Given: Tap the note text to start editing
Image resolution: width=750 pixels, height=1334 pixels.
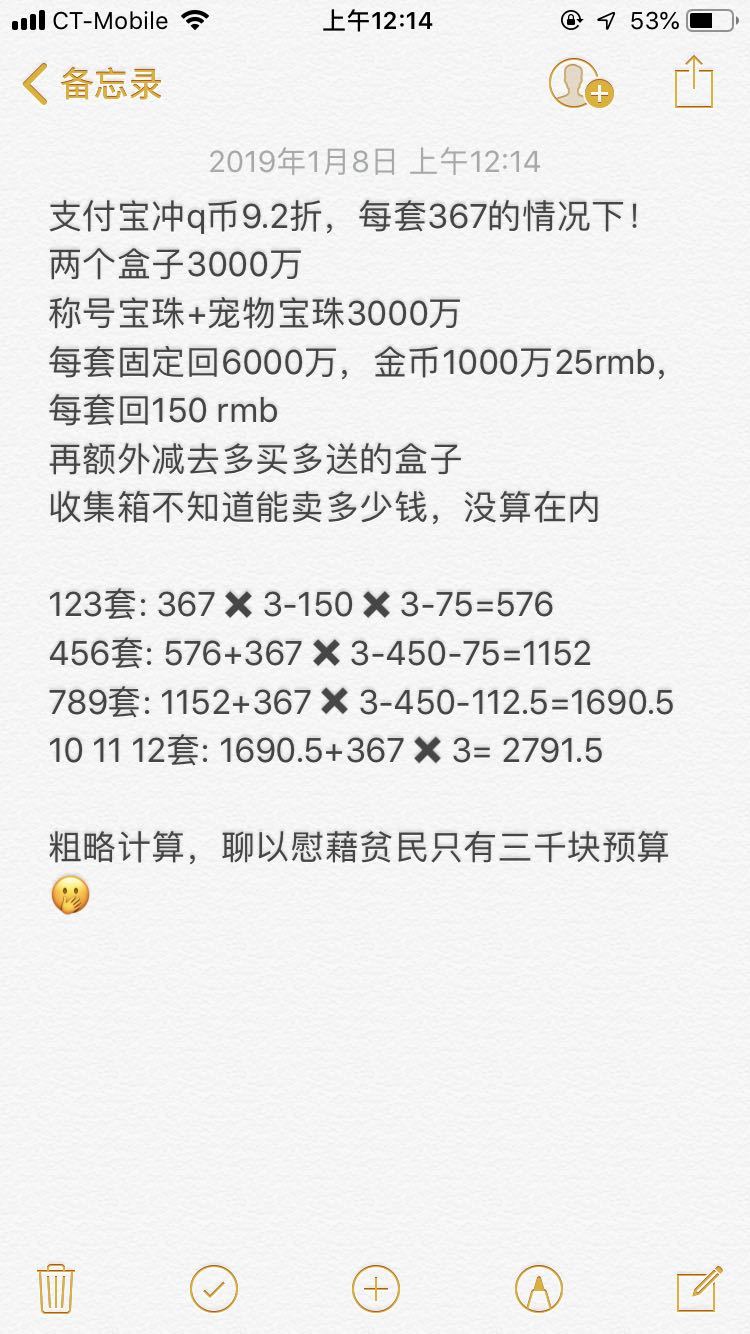Looking at the screenshot, I should pyautogui.click(x=362, y=555).
